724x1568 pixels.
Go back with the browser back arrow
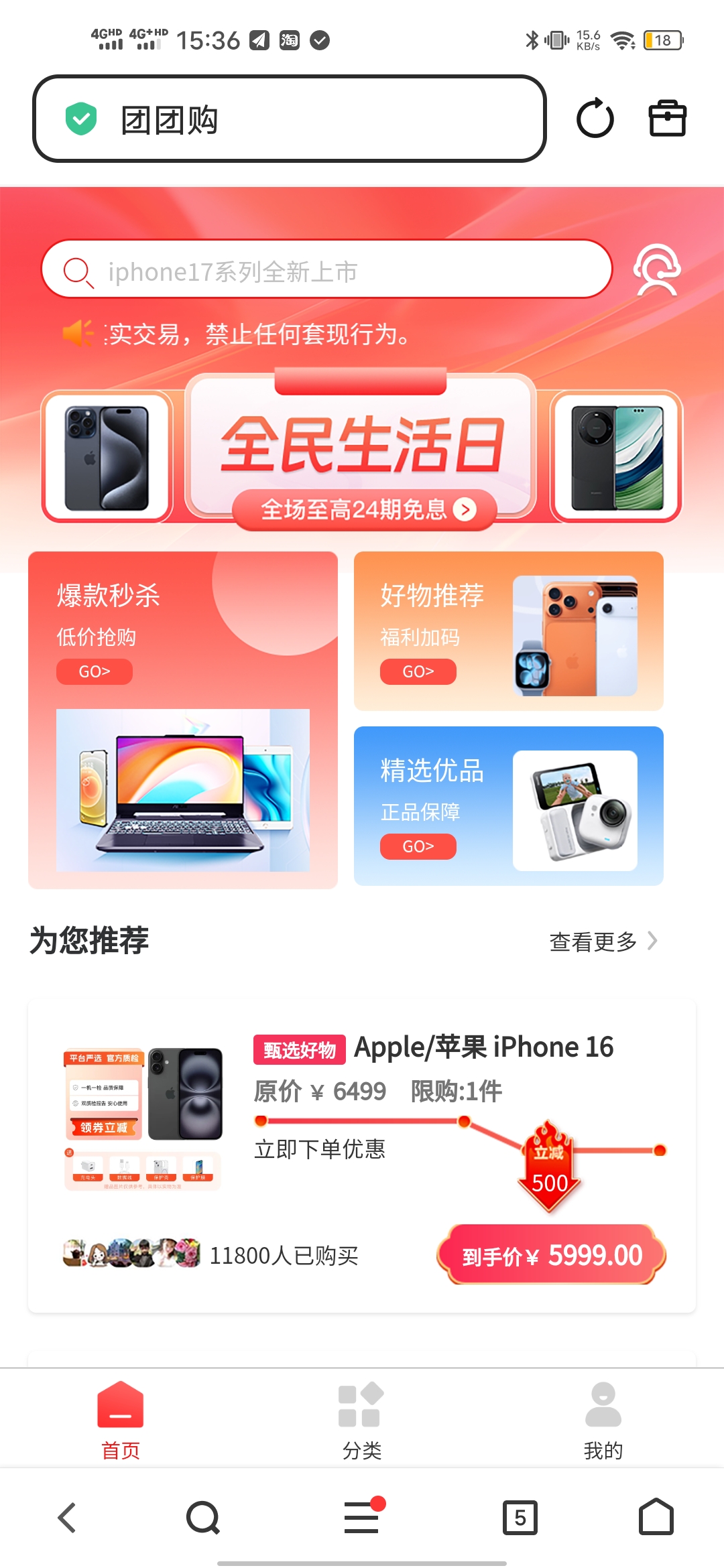pyautogui.click(x=67, y=1518)
